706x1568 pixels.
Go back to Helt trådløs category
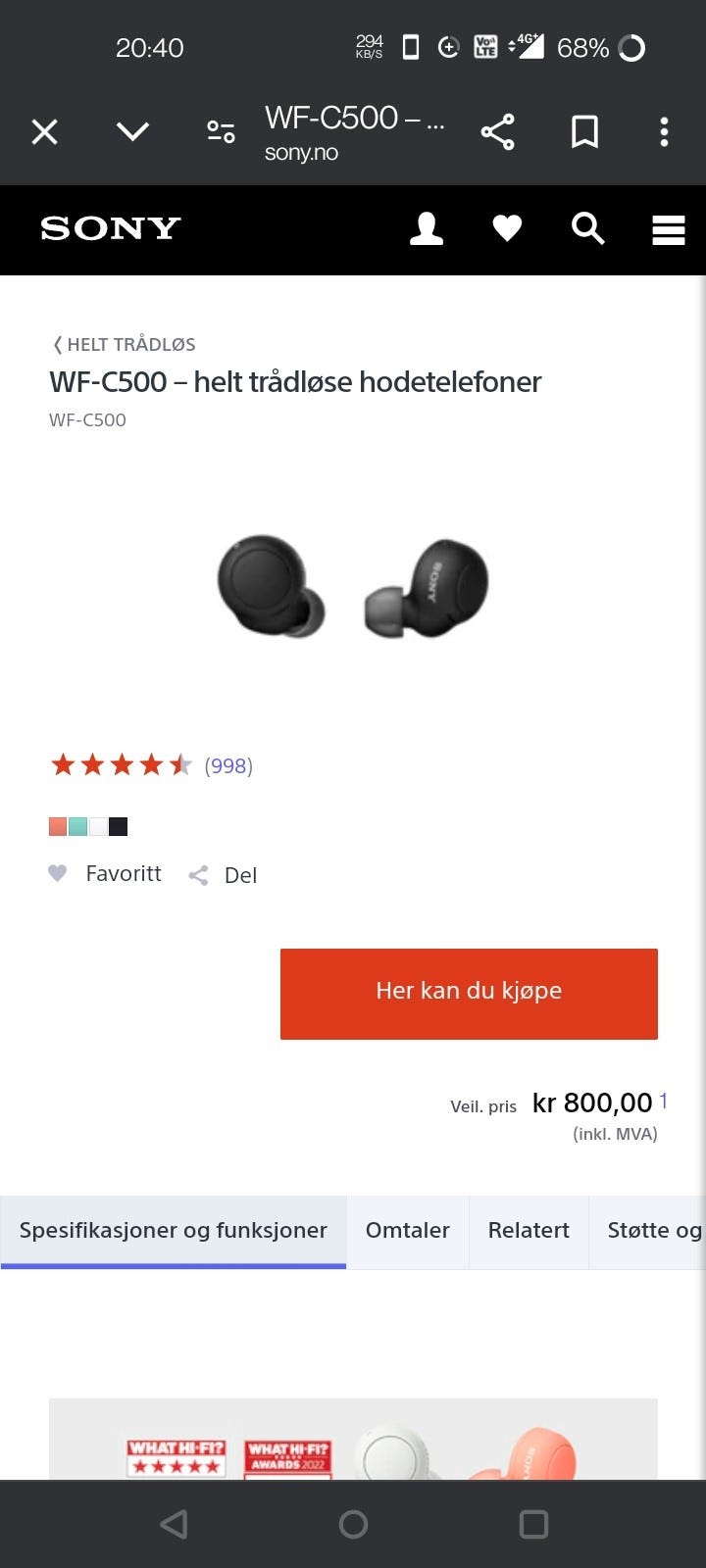pos(125,344)
